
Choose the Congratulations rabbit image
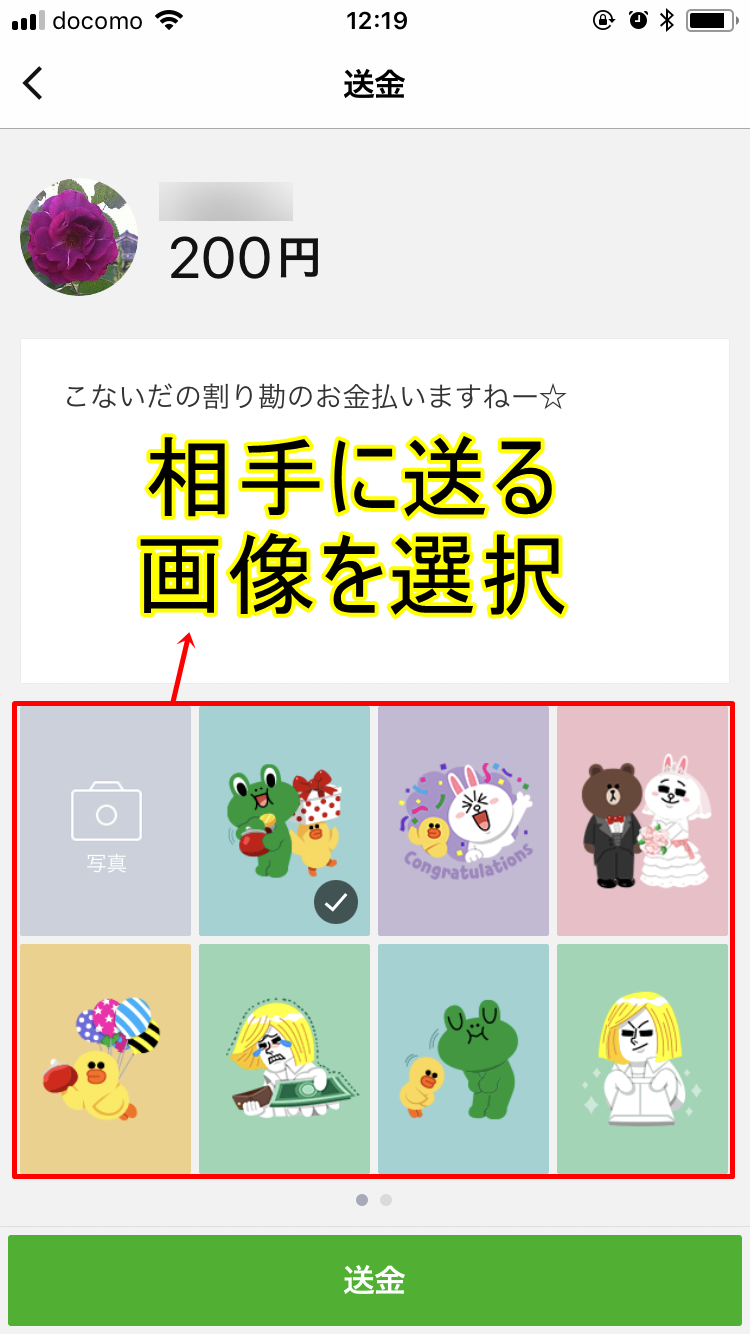(x=463, y=821)
